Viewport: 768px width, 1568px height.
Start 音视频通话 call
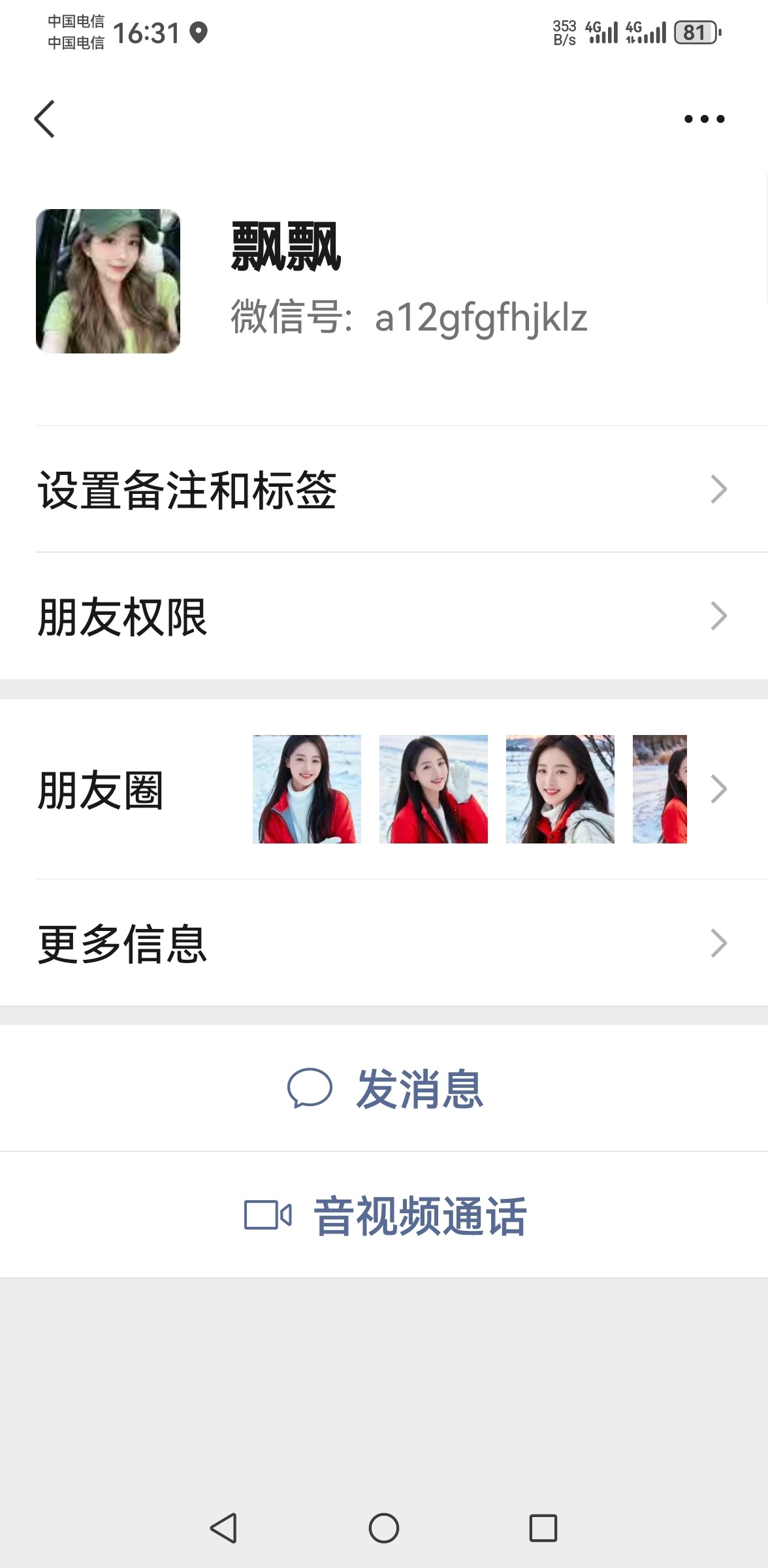coord(385,1215)
